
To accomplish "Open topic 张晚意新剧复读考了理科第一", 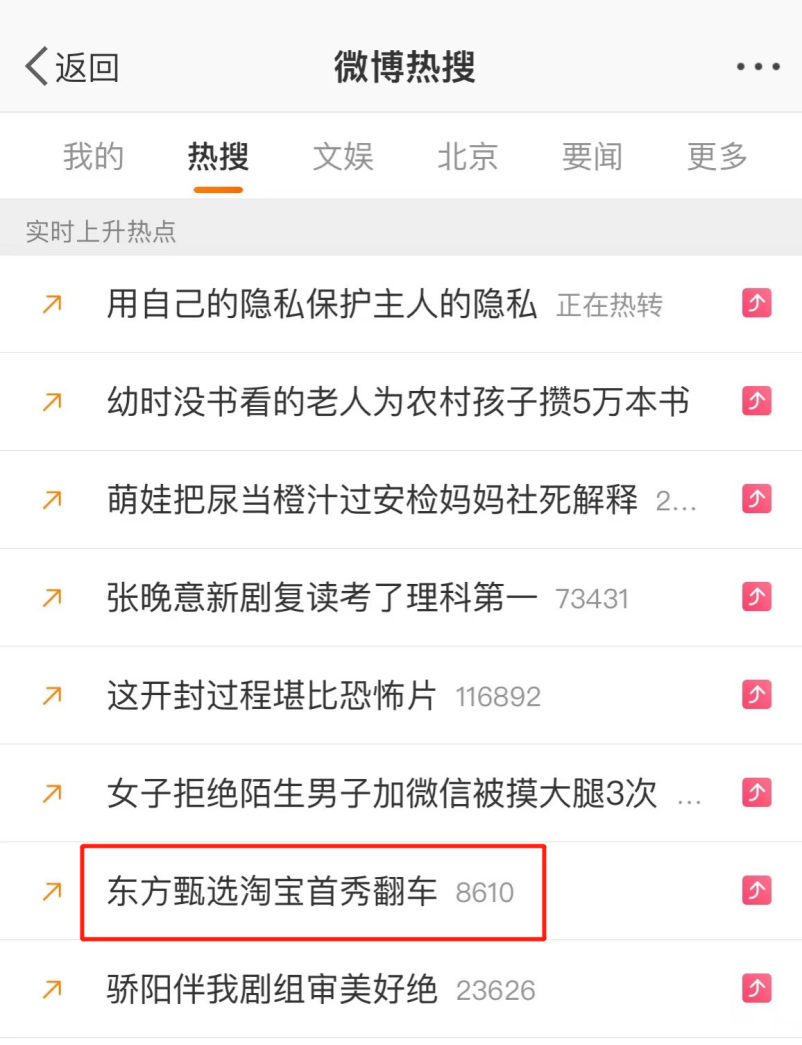I will pyautogui.click(x=322, y=598).
